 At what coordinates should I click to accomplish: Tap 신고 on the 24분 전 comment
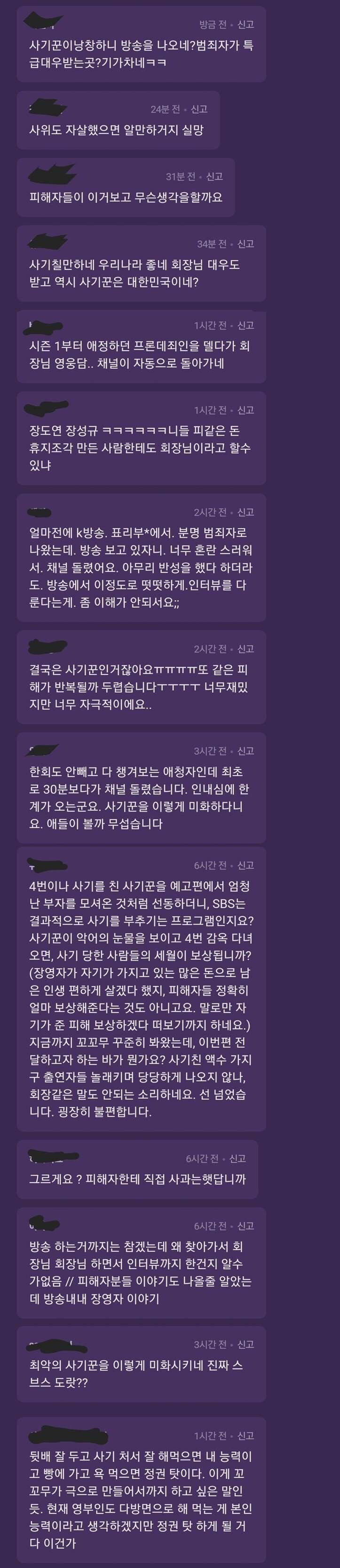pos(199,110)
